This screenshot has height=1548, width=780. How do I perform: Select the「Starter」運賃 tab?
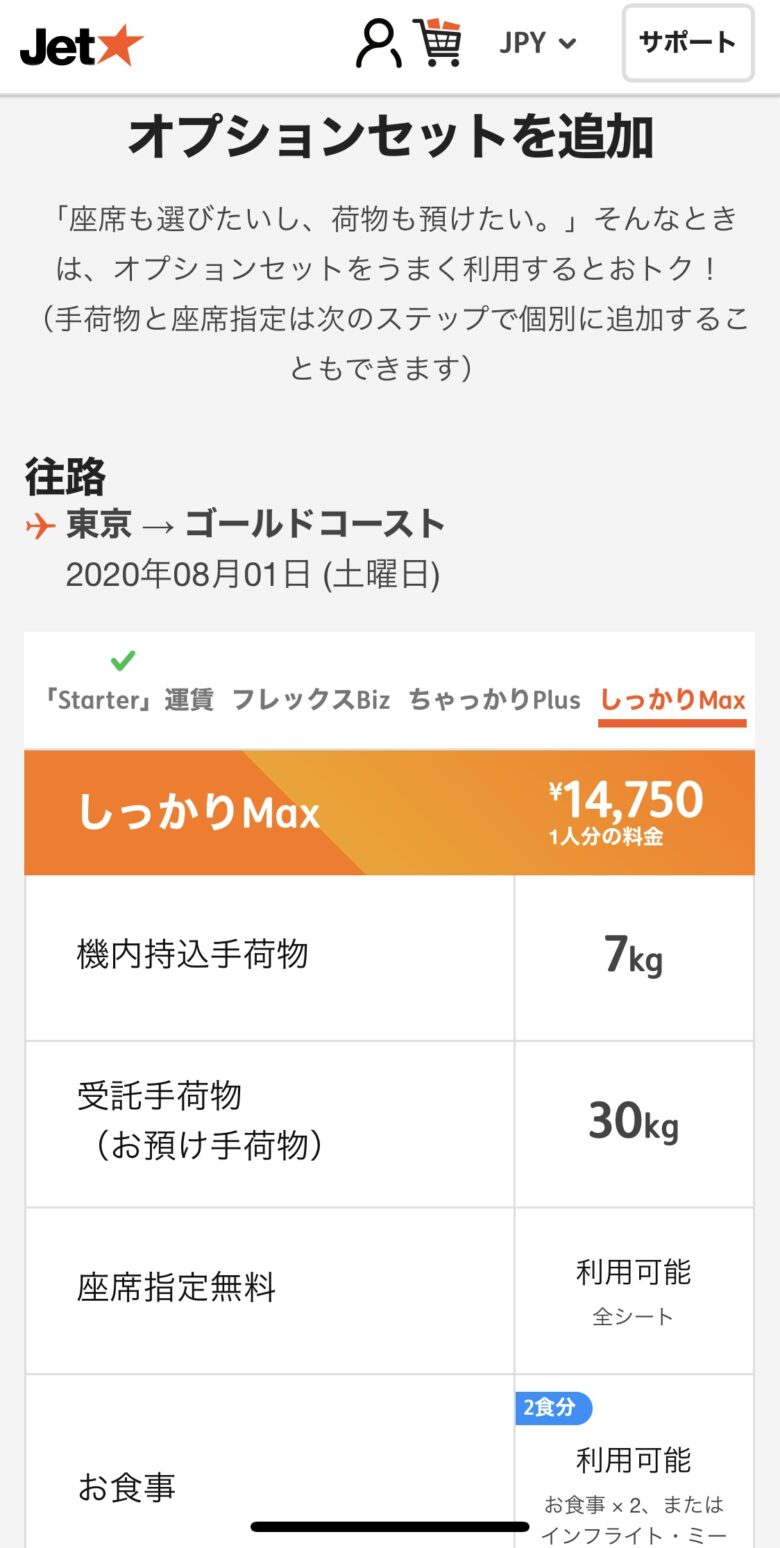(x=127, y=699)
